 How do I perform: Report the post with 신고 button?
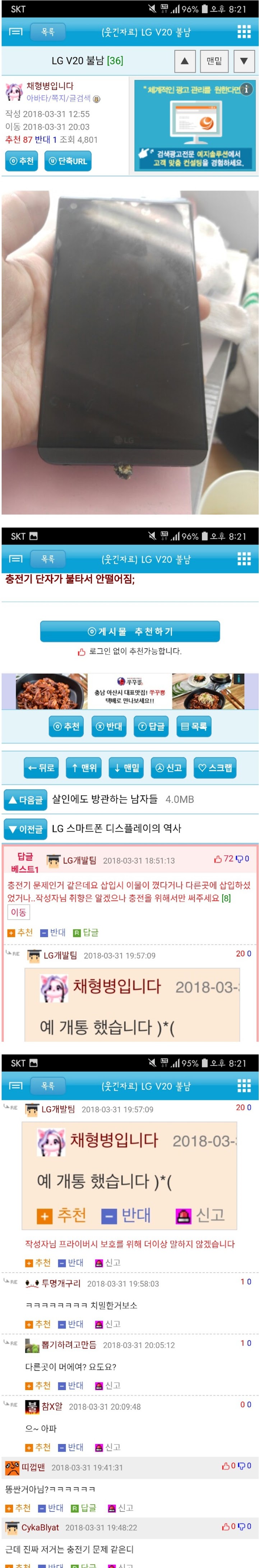click(x=168, y=768)
